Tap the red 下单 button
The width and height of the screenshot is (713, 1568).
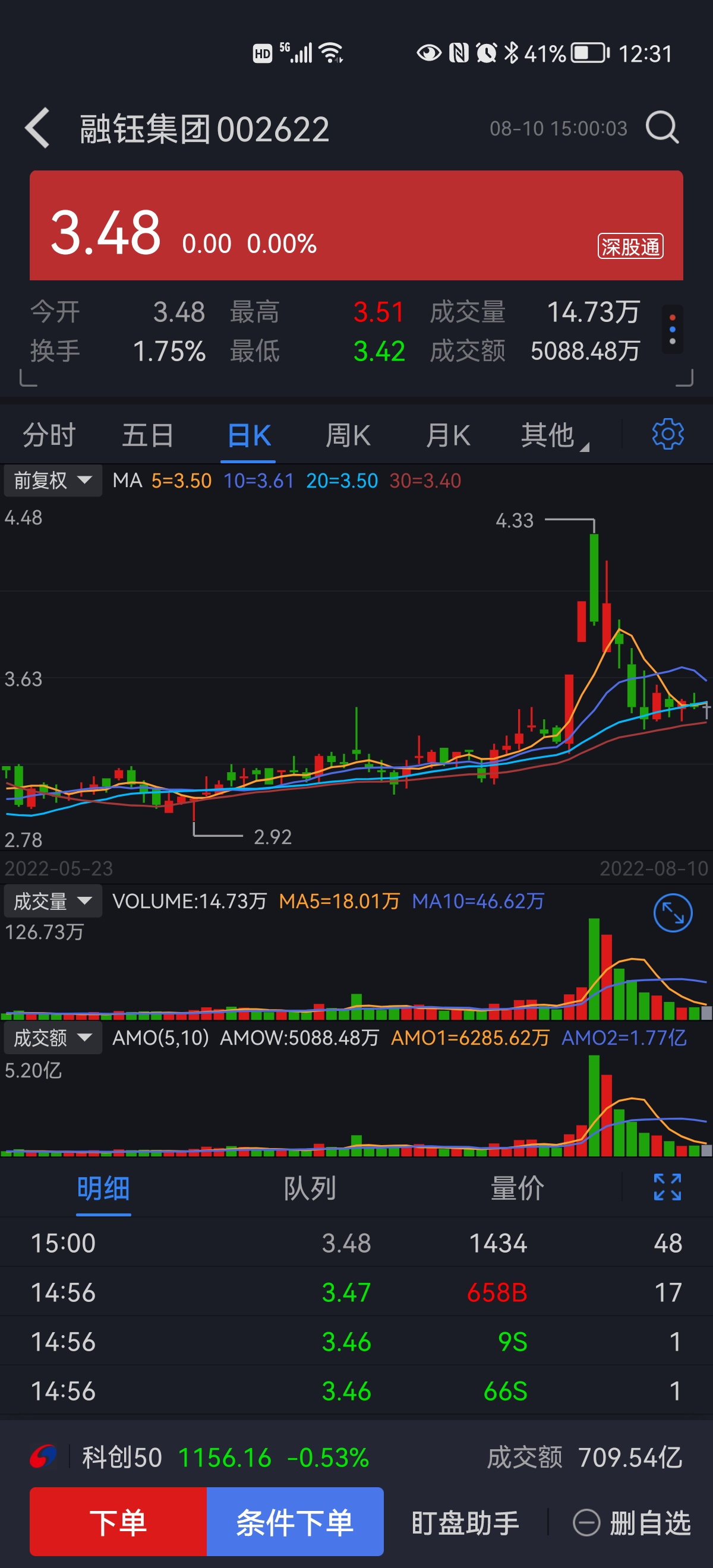pyautogui.click(x=118, y=1522)
